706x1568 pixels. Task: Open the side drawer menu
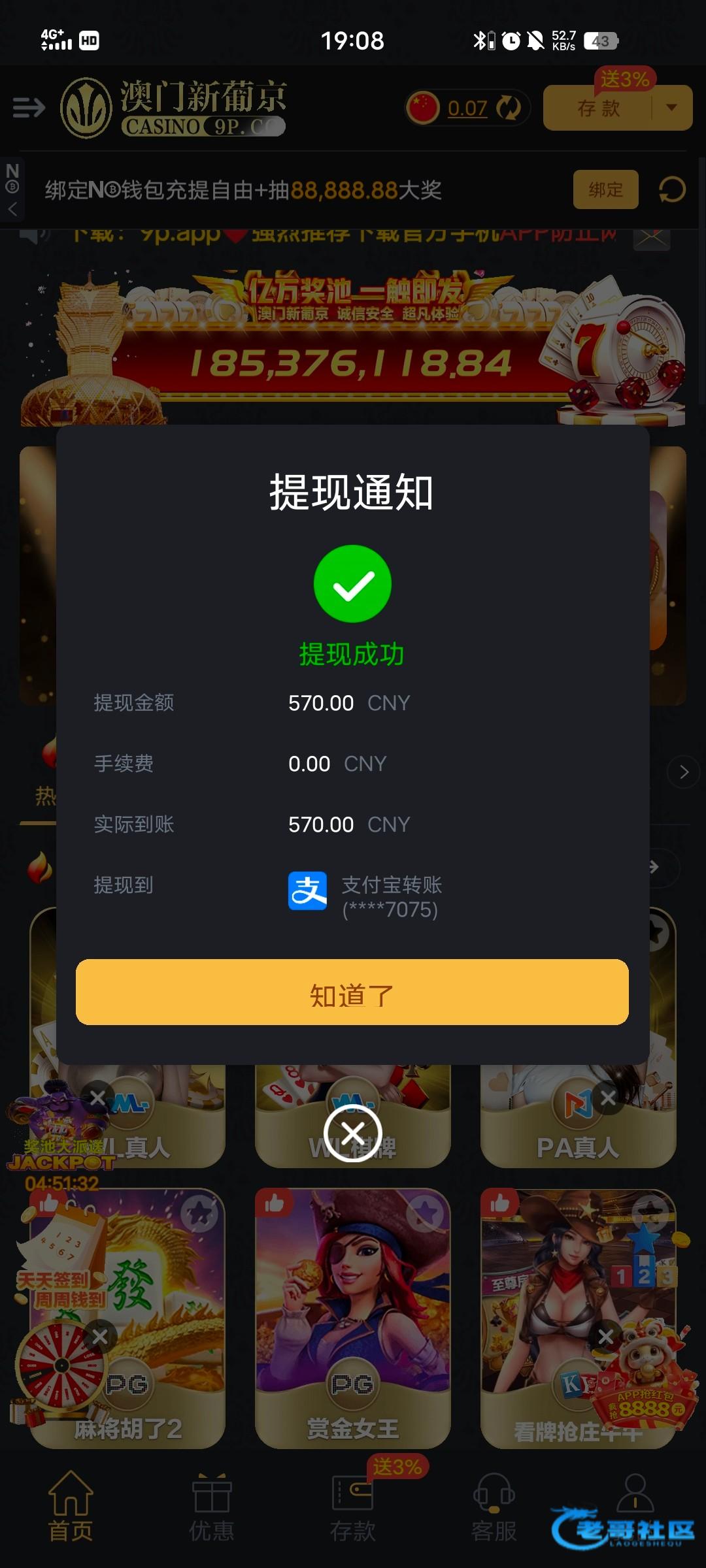[29, 107]
